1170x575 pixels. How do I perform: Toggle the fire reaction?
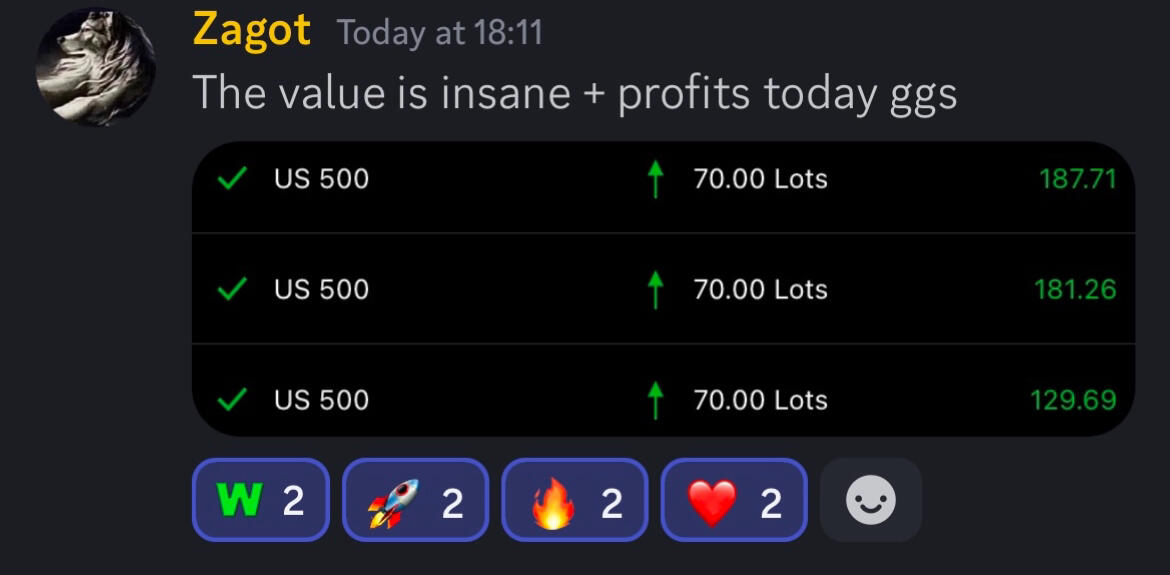574,500
